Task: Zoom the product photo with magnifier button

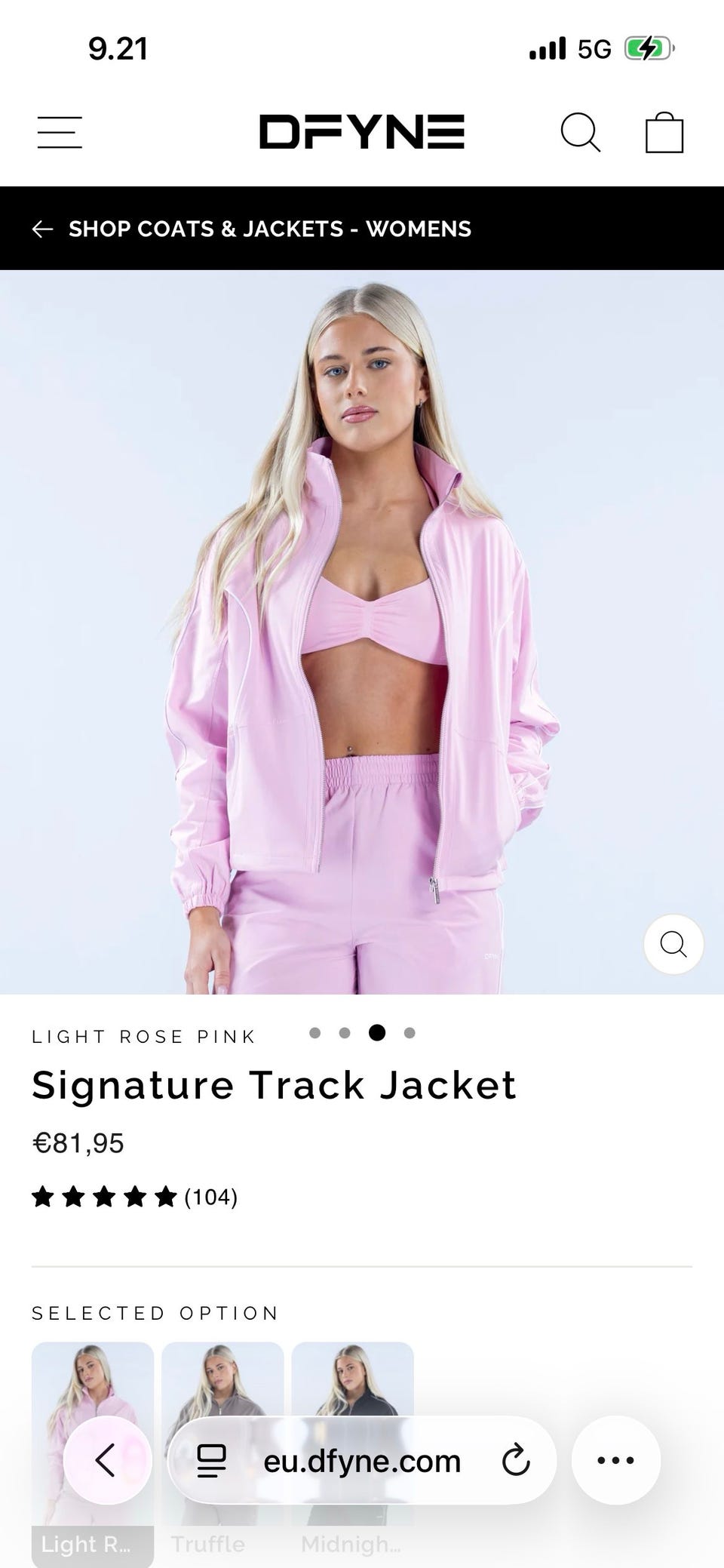Action: [673, 943]
